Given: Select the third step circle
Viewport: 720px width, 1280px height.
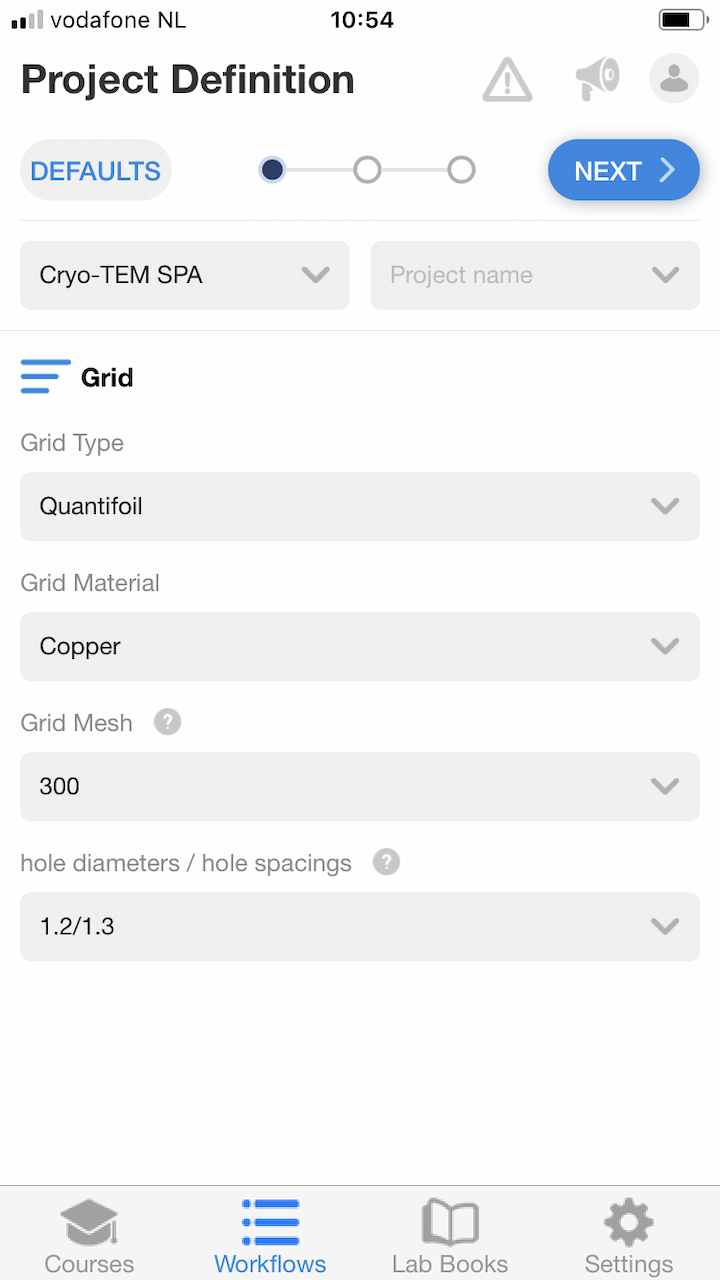Looking at the screenshot, I should (461, 170).
